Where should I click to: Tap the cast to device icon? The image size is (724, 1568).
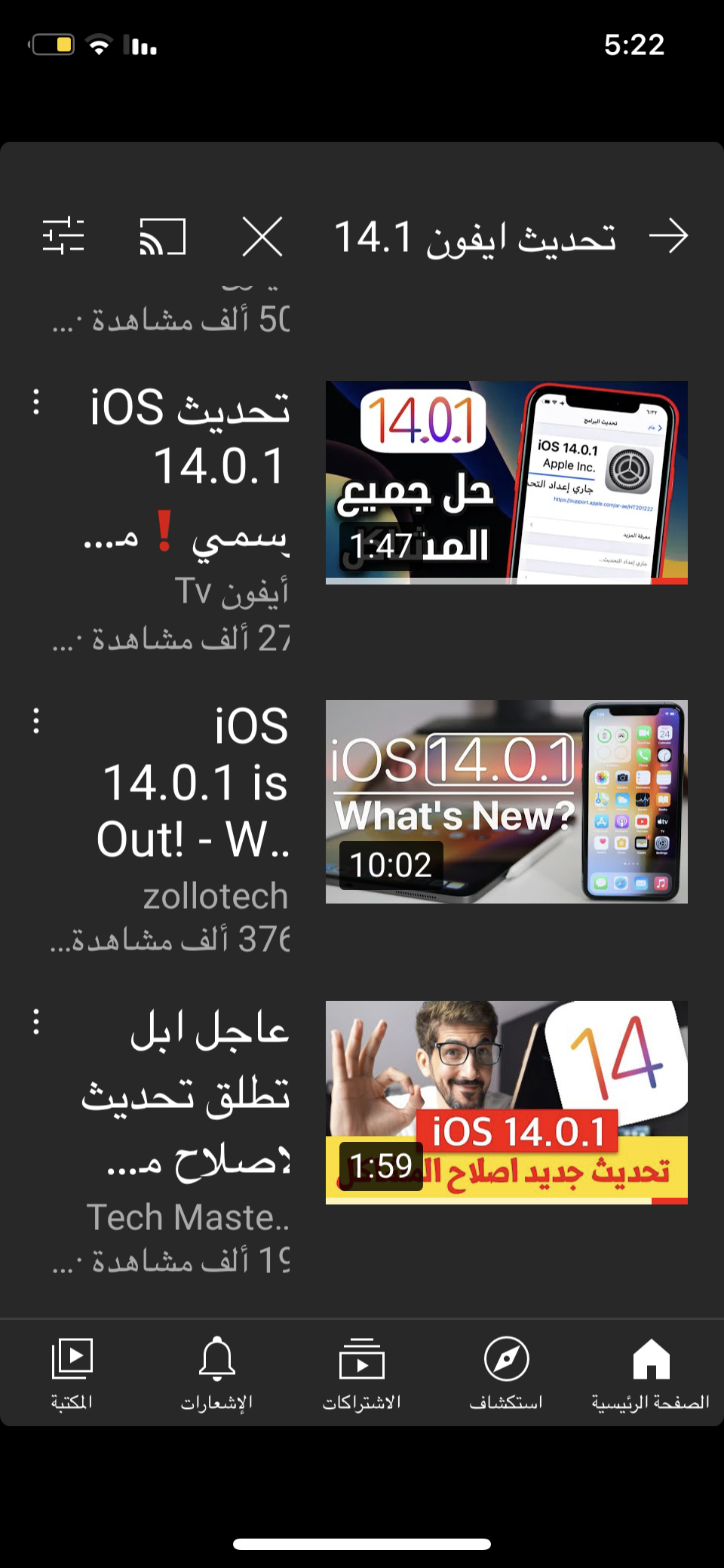coord(162,236)
